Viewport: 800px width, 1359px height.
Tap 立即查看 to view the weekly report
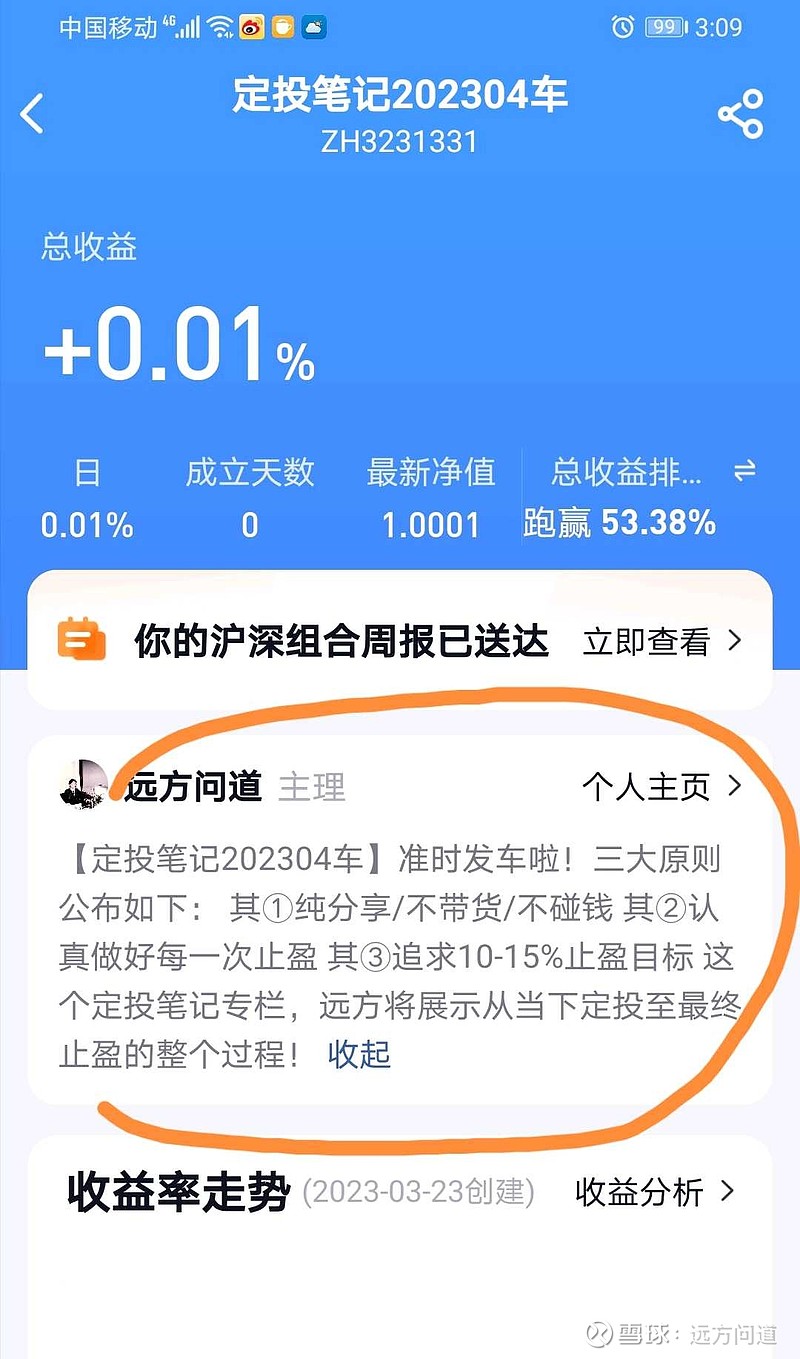(x=664, y=642)
